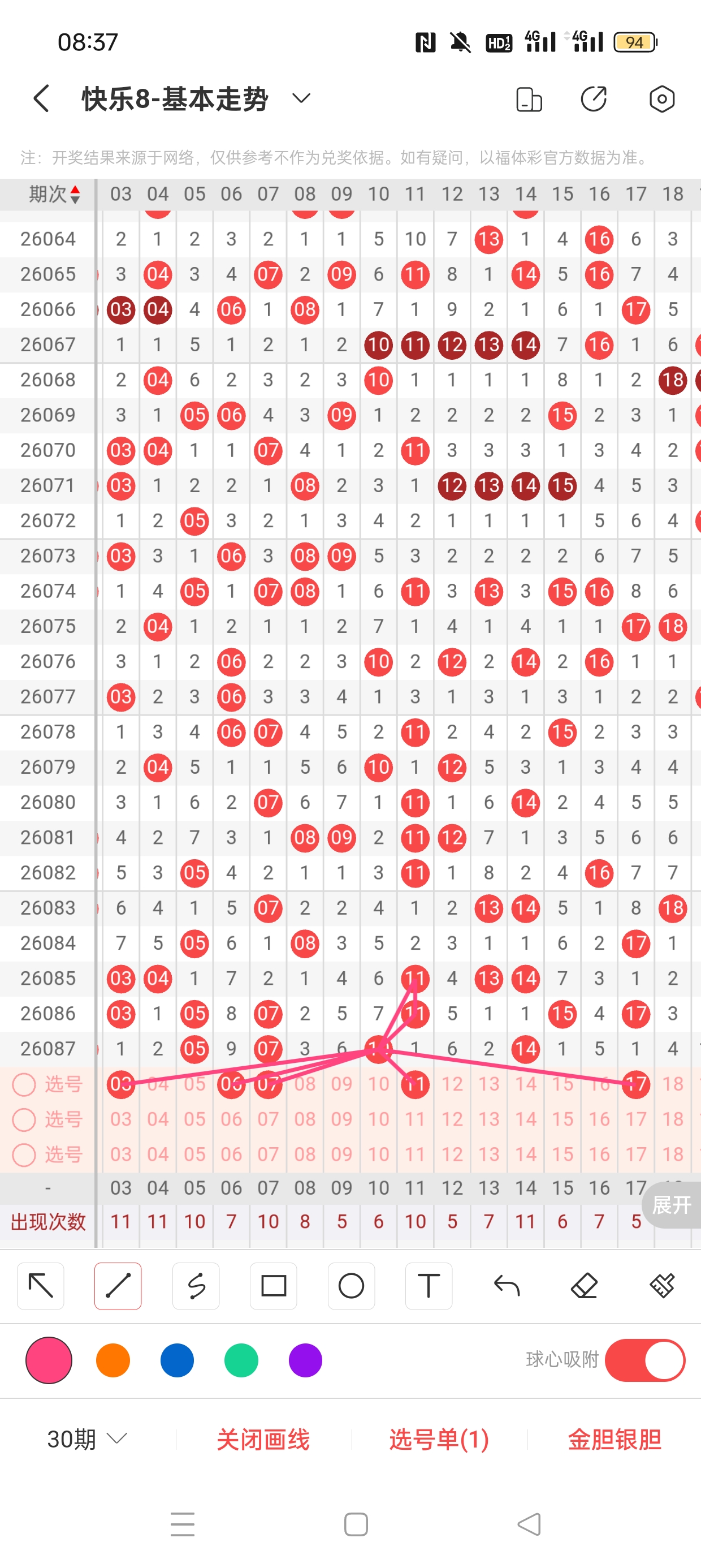This screenshot has width=701, height=1568.
Task: Share the trend chart
Action: (594, 99)
